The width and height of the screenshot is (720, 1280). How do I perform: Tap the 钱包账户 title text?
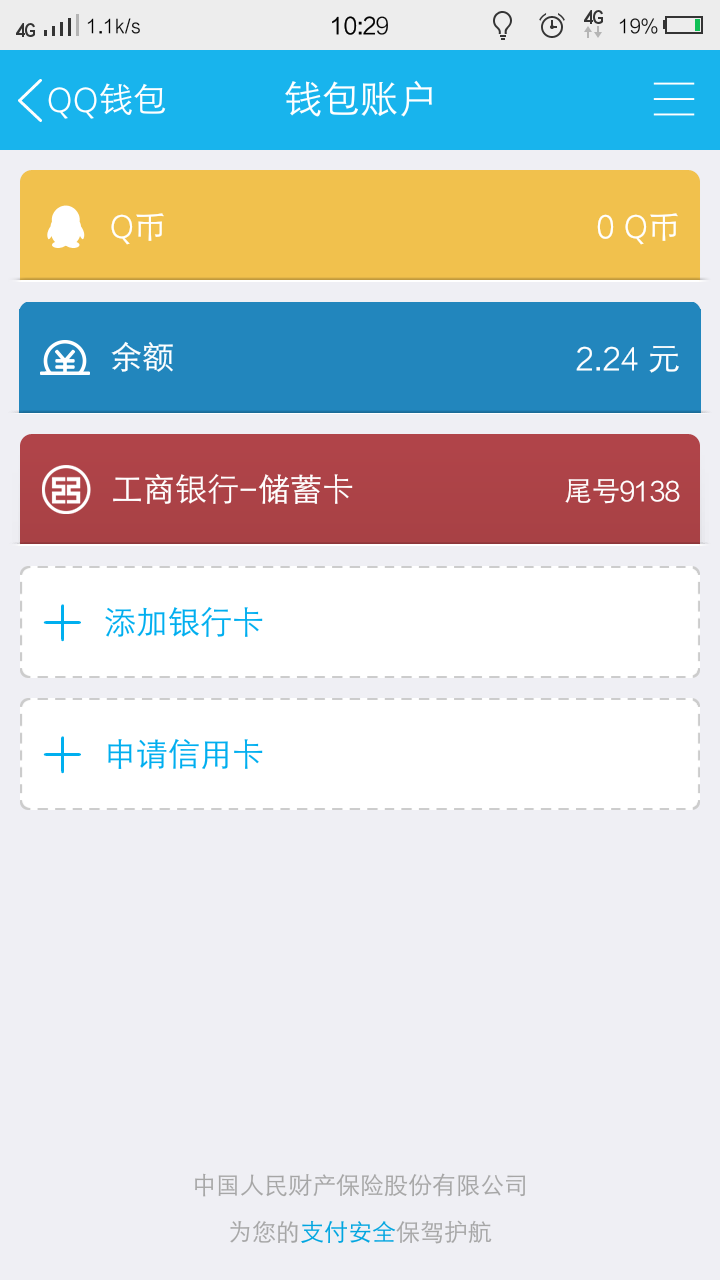pos(360,99)
